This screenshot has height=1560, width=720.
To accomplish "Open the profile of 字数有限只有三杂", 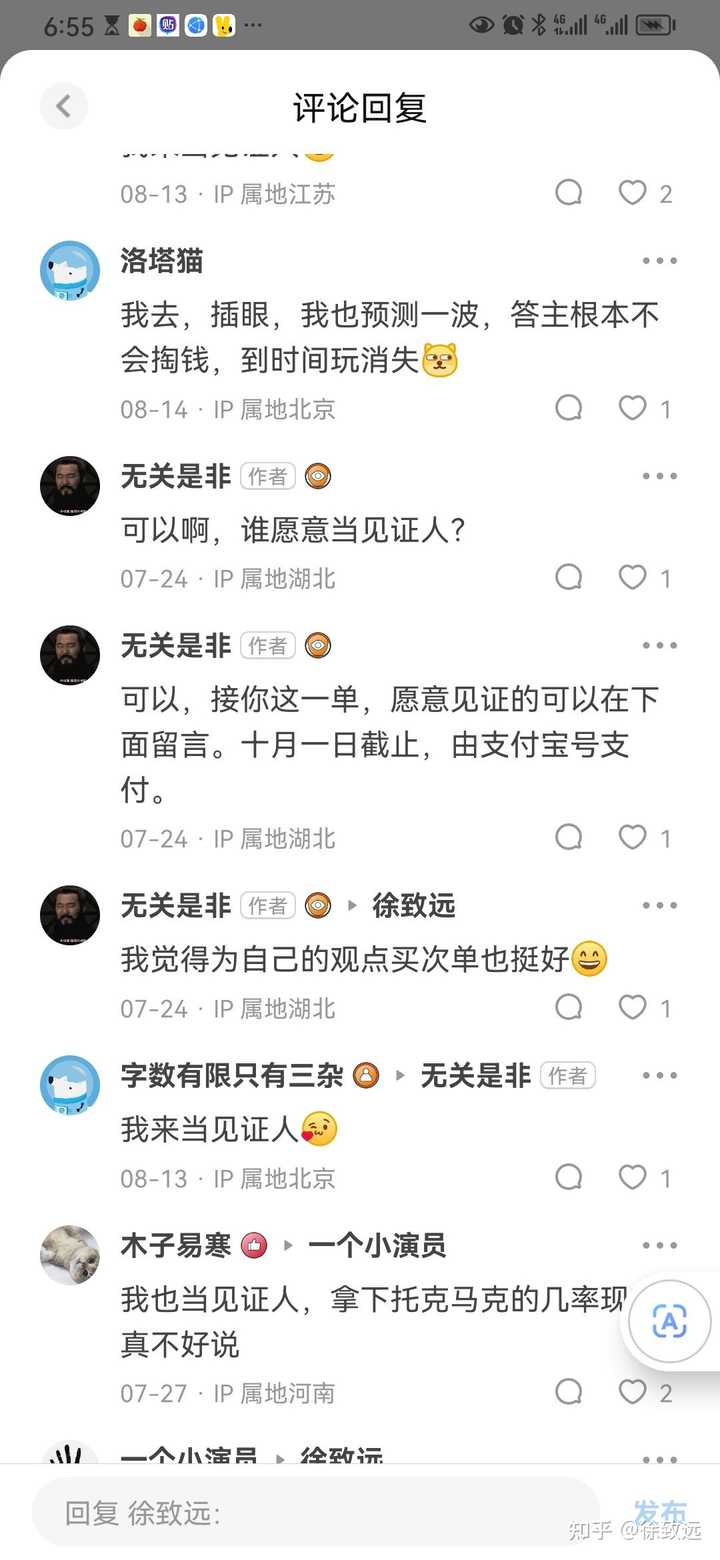I will point(232,1076).
